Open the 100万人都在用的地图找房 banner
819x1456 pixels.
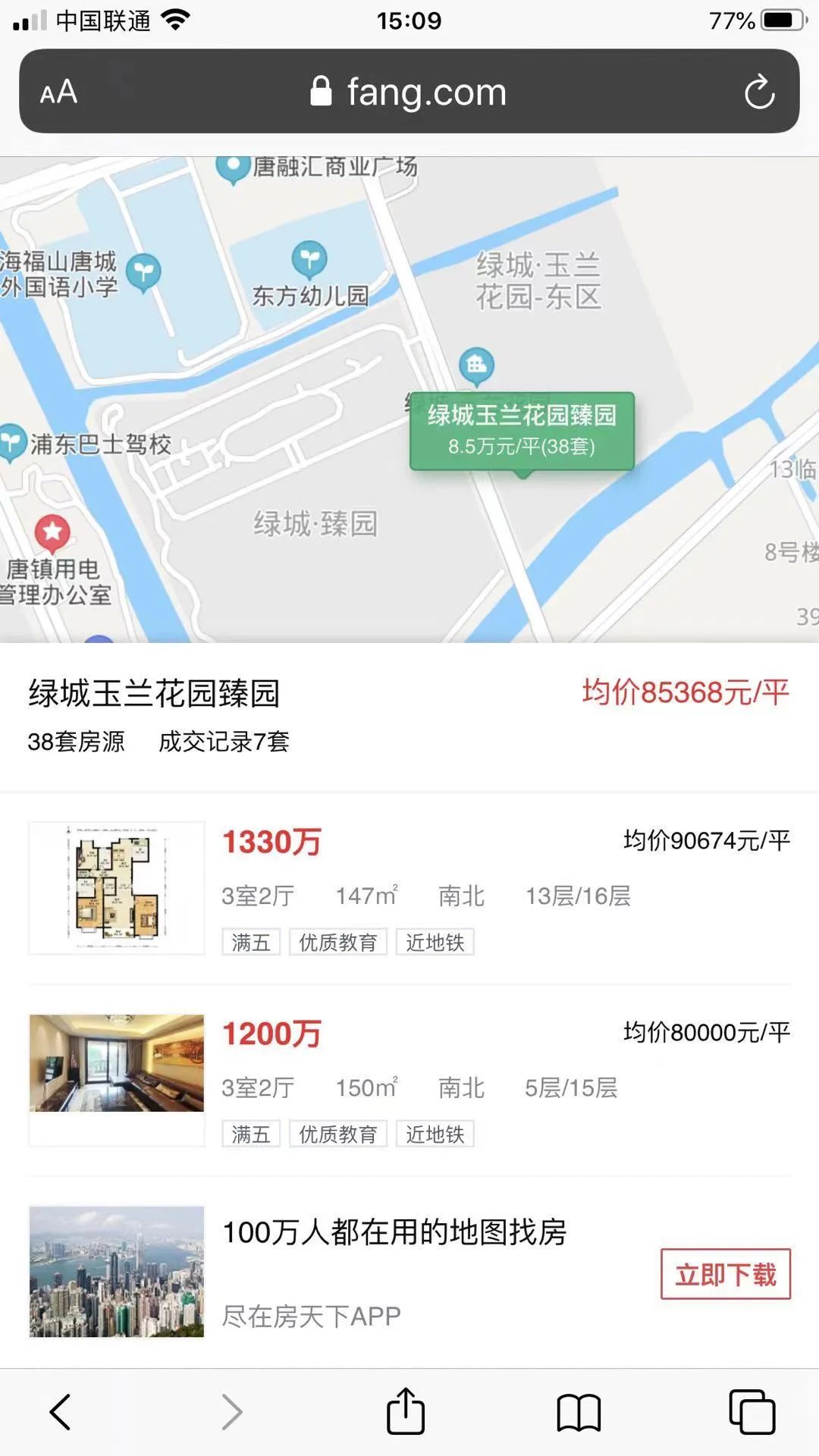(394, 1232)
